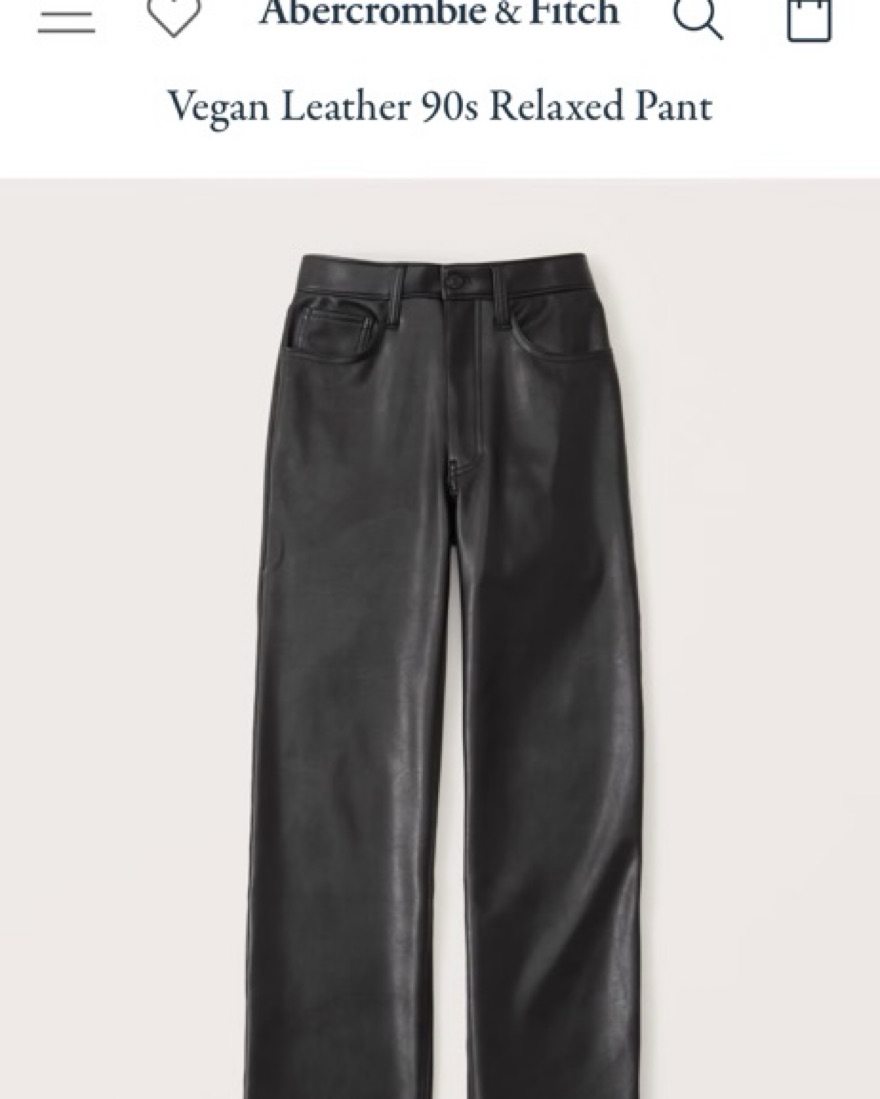The width and height of the screenshot is (880, 1099).
Task: Open the hamburger navigation menu
Action: pos(66,20)
